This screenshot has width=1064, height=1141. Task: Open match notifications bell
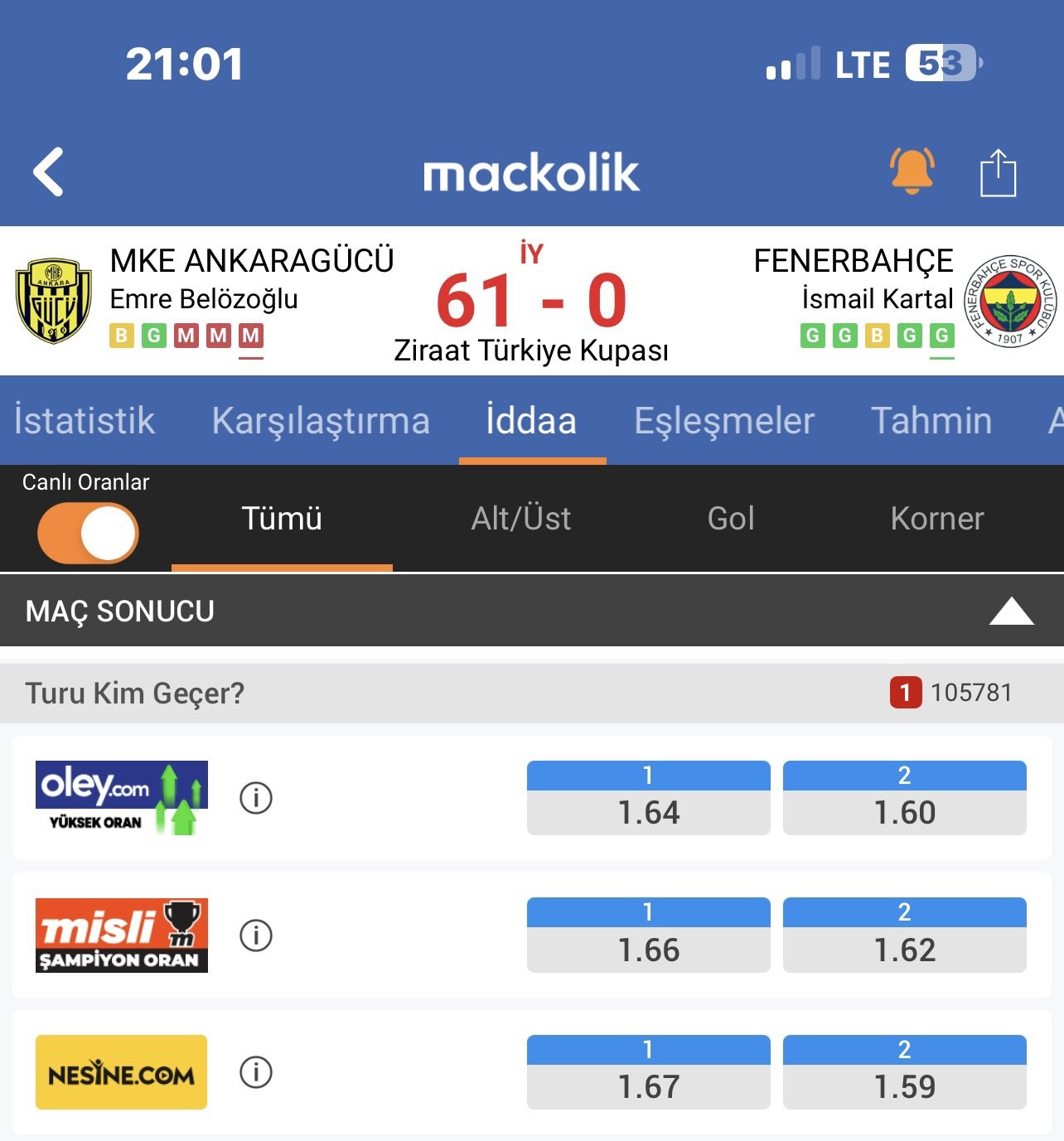pos(912,172)
